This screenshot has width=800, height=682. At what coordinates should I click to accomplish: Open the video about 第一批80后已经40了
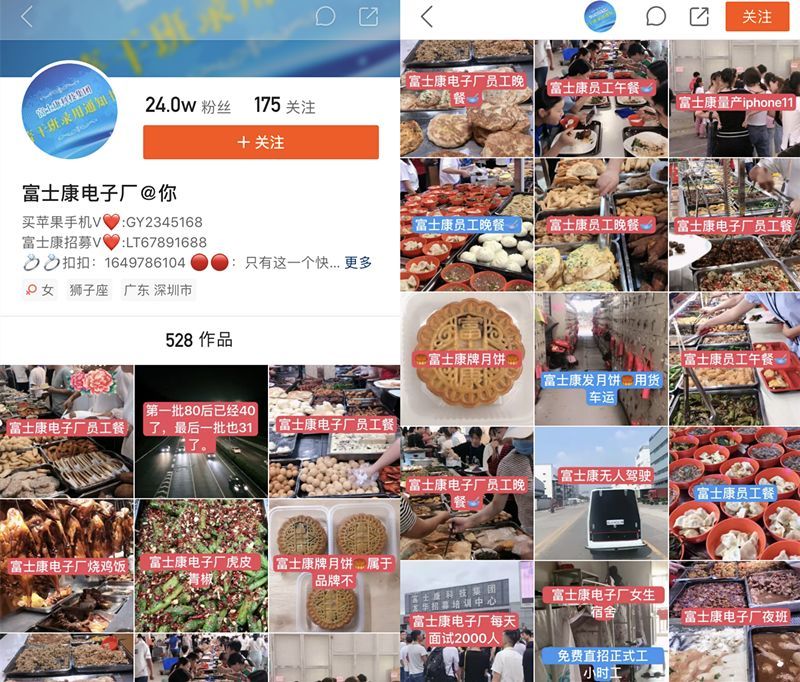(201, 431)
